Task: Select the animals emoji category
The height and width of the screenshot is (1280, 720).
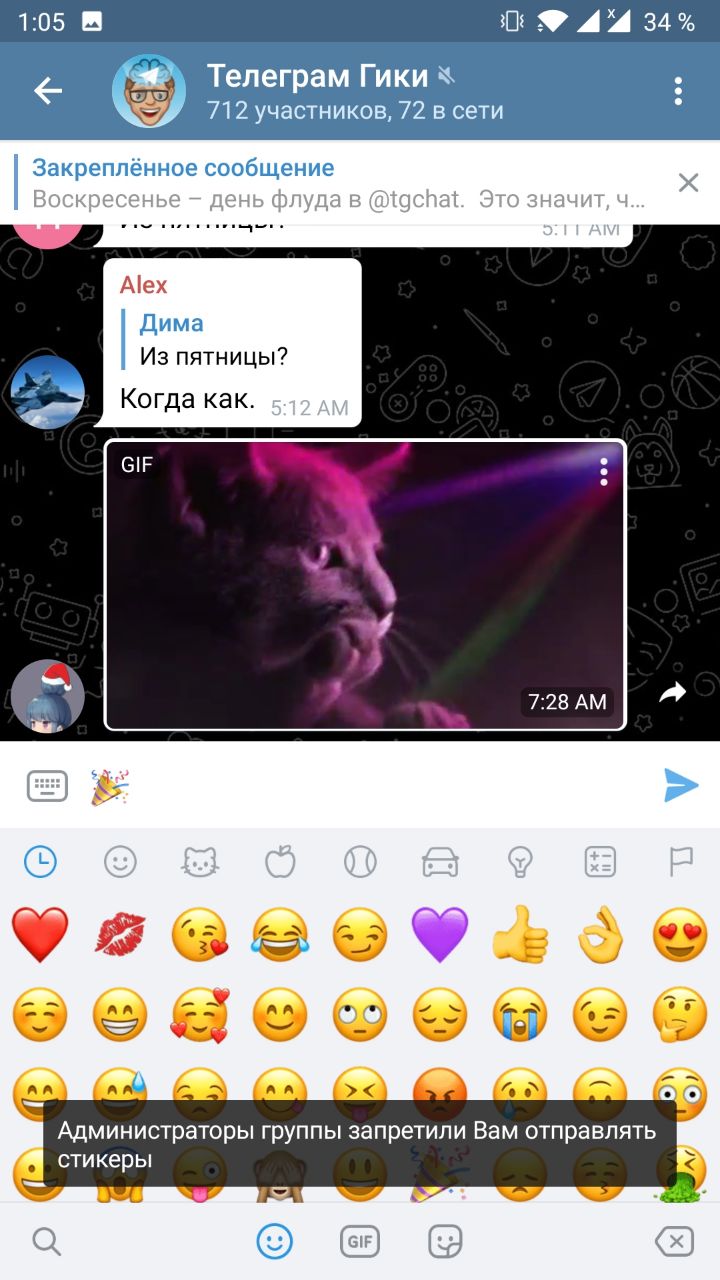Action: [x=200, y=861]
